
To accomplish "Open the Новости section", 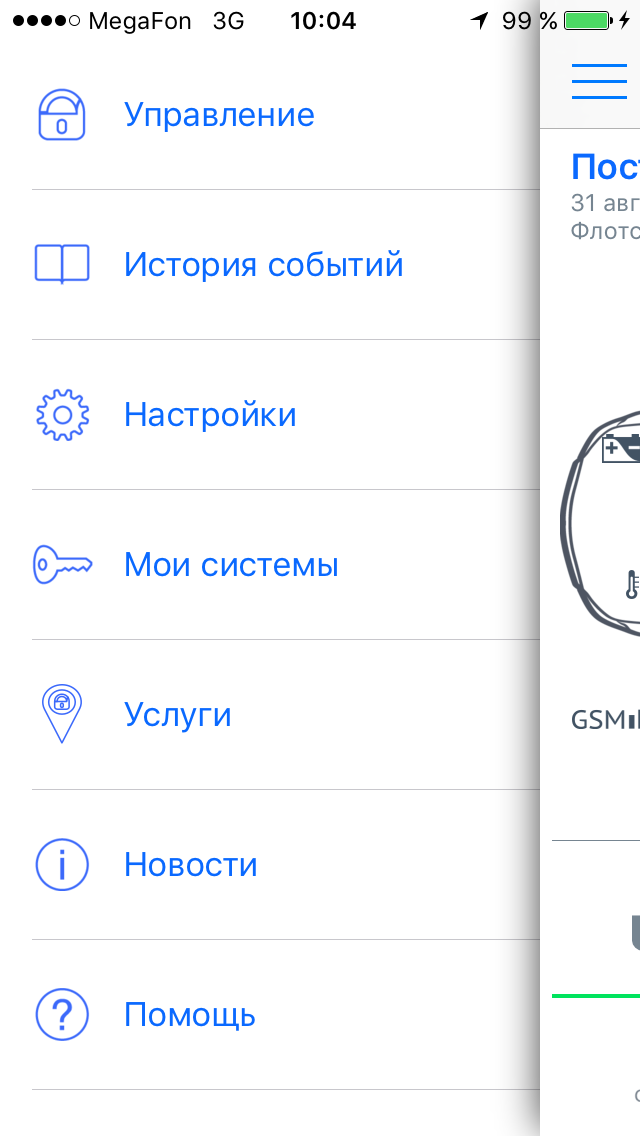I will tap(191, 865).
